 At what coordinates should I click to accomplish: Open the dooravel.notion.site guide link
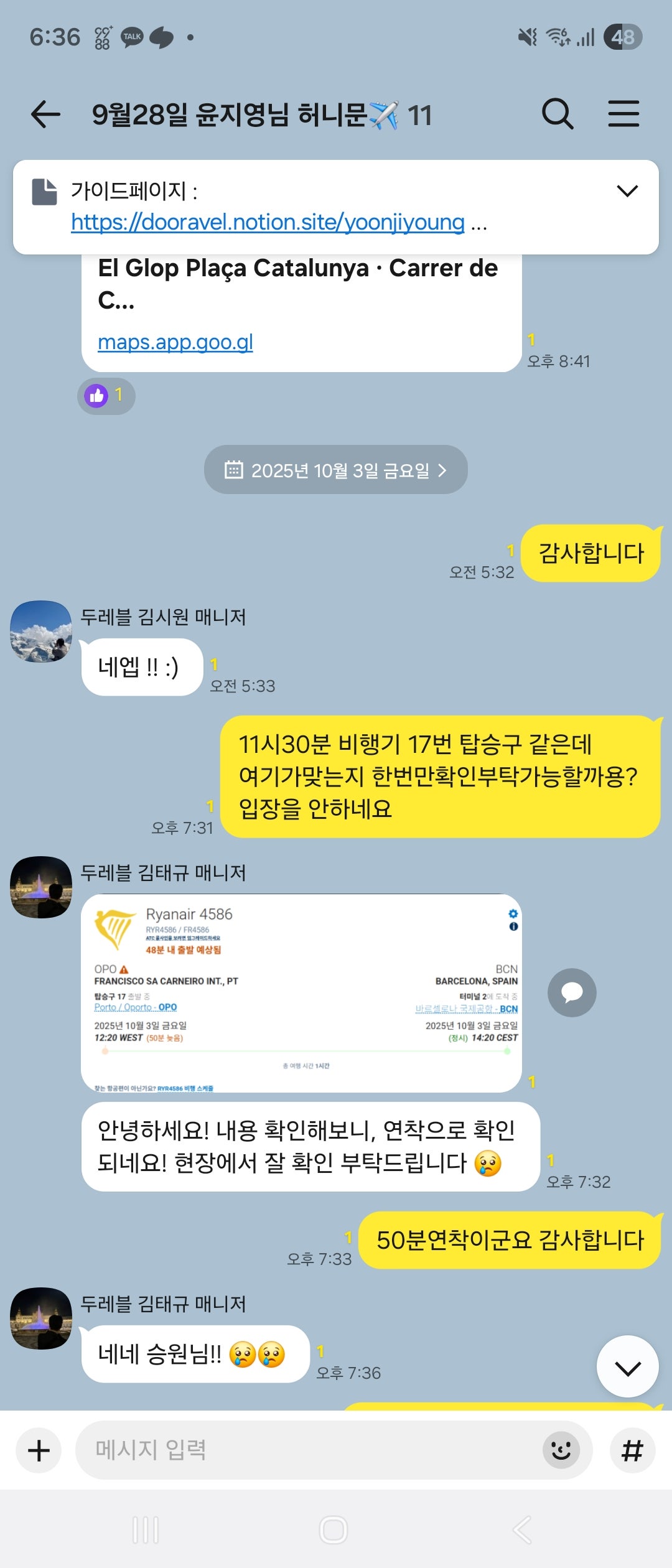268,222
